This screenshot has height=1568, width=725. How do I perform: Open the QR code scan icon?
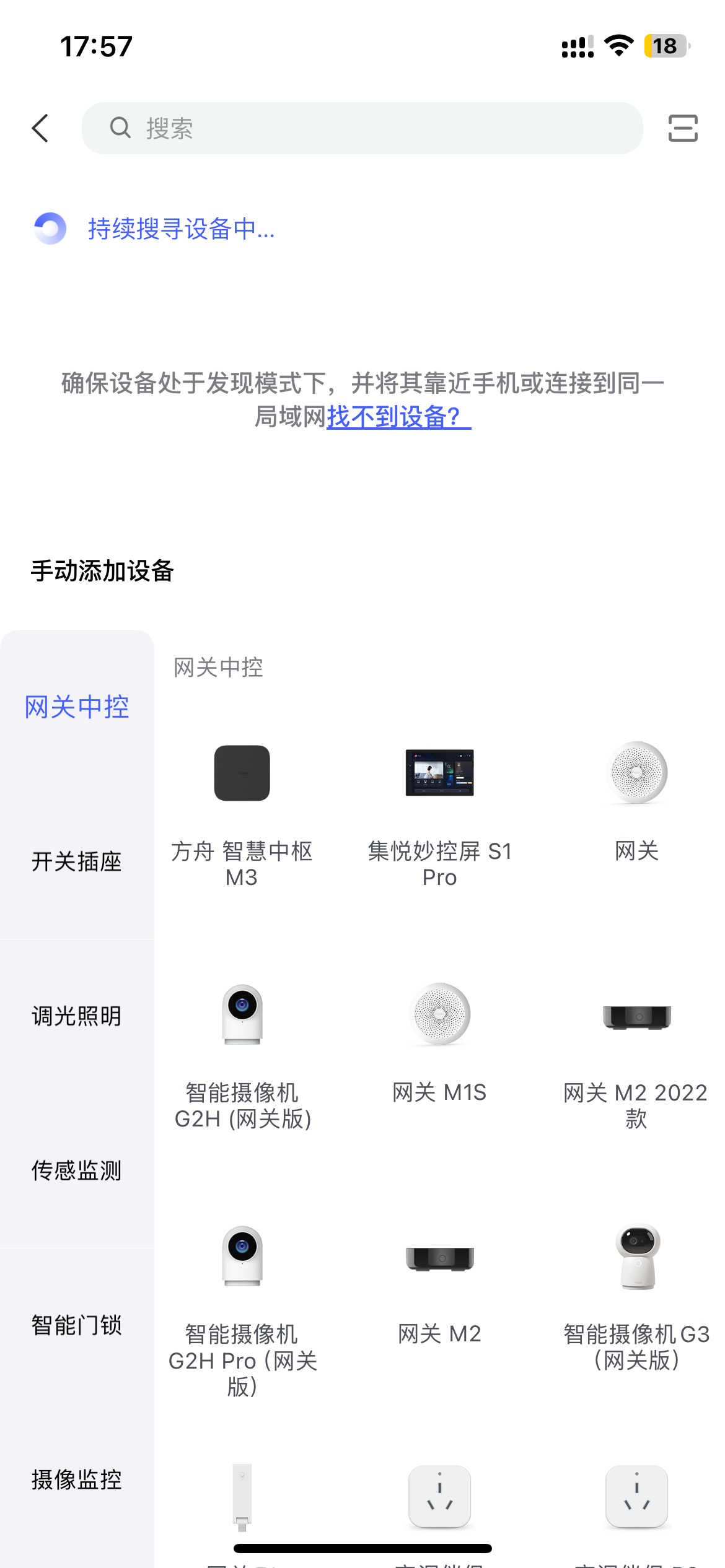click(x=682, y=128)
